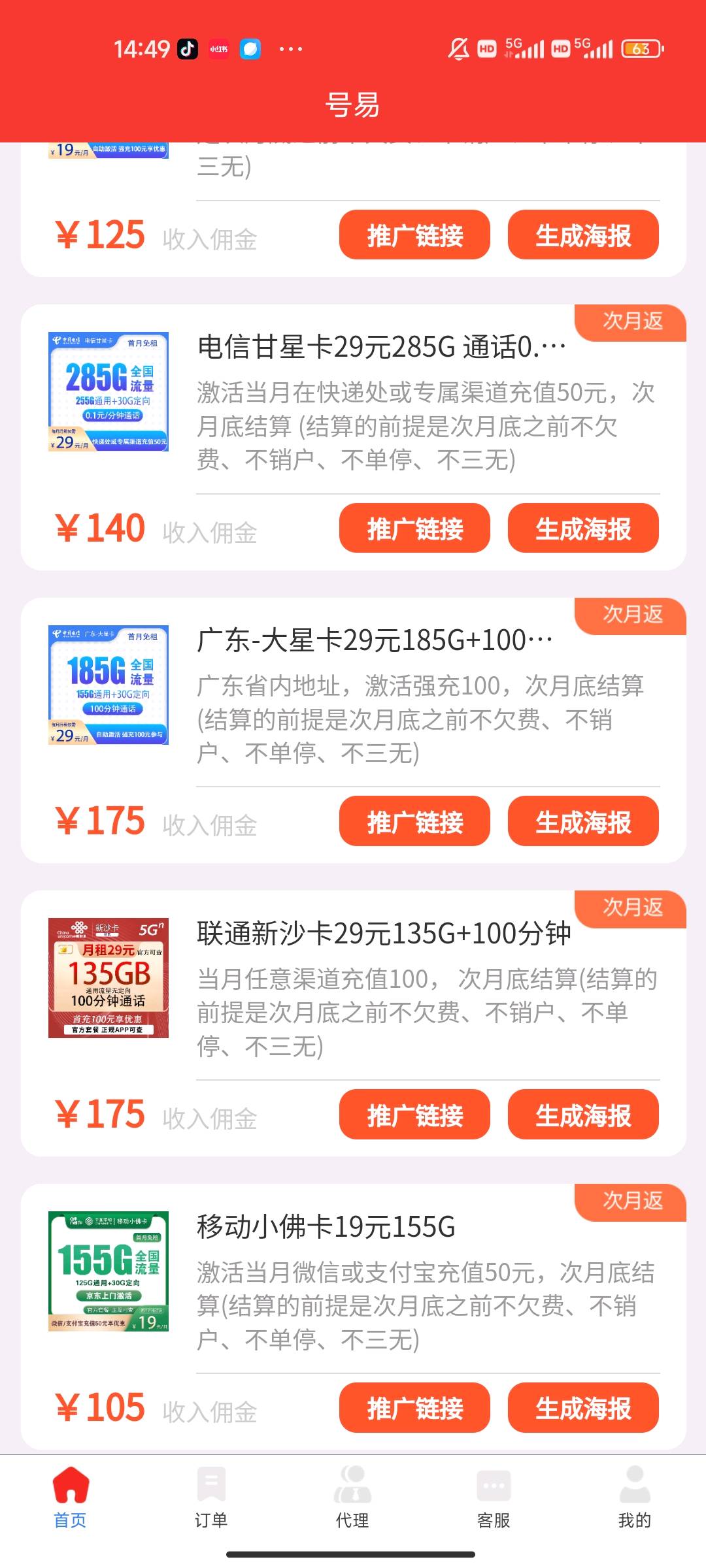Tap 推广链接 for the ¥125 commission card

click(414, 235)
